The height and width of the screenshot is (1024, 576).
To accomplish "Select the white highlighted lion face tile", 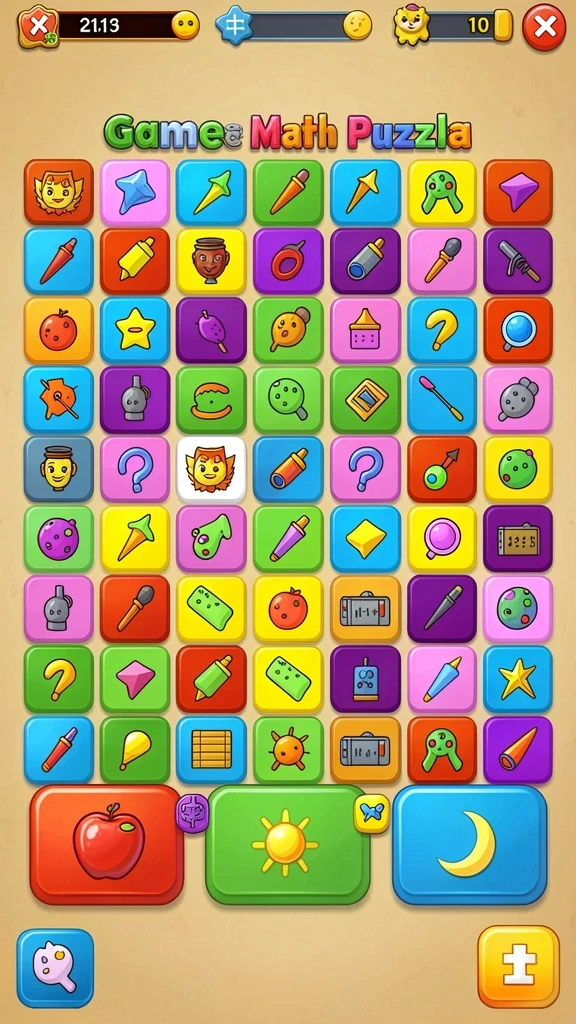I will pyautogui.click(x=211, y=470).
